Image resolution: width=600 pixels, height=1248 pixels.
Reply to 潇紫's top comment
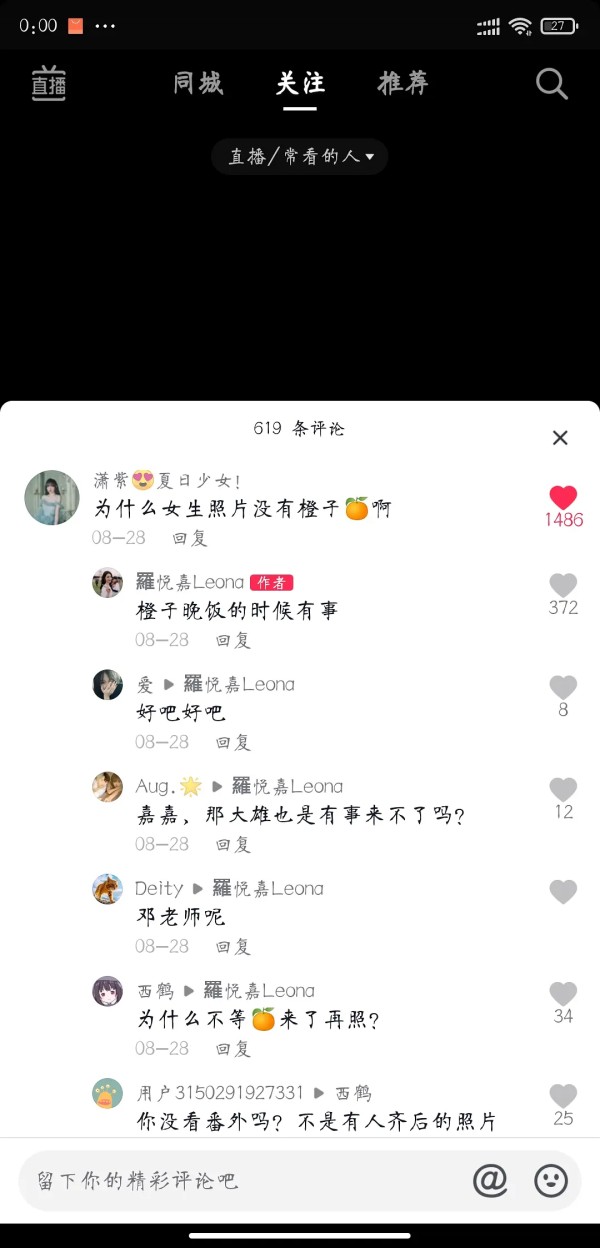pos(189,538)
